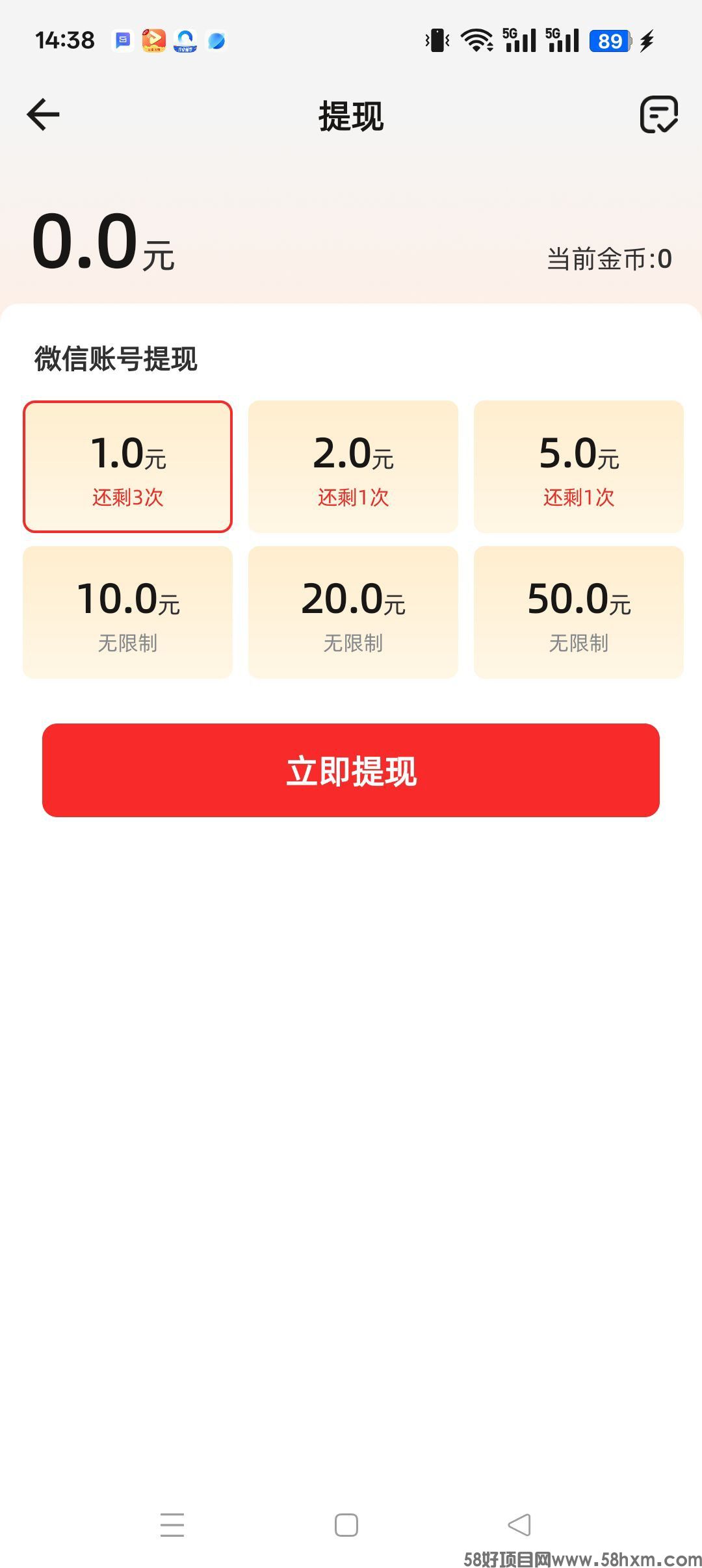The width and height of the screenshot is (702, 1568).
Task: Select the 5.0元 withdrawal option
Action: point(579,467)
